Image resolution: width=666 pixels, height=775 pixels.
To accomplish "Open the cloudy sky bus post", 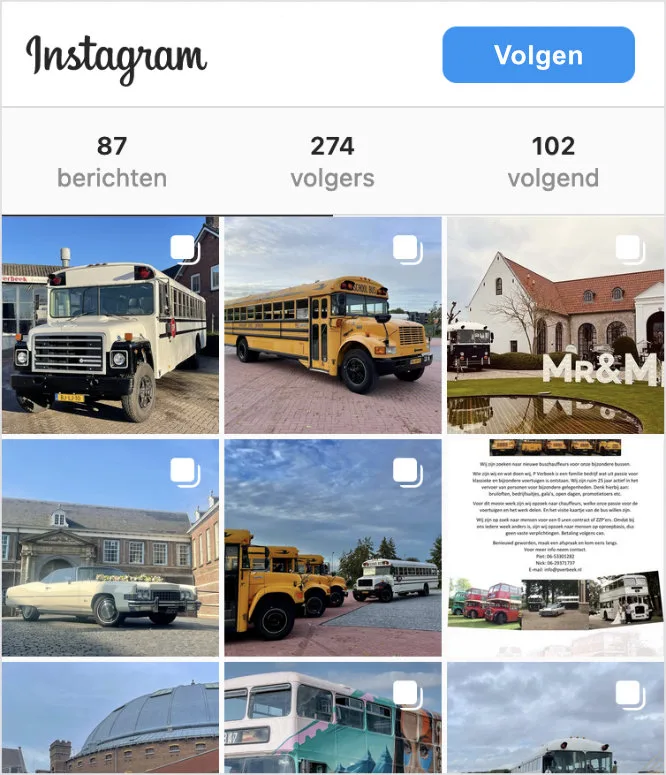I will 555,720.
